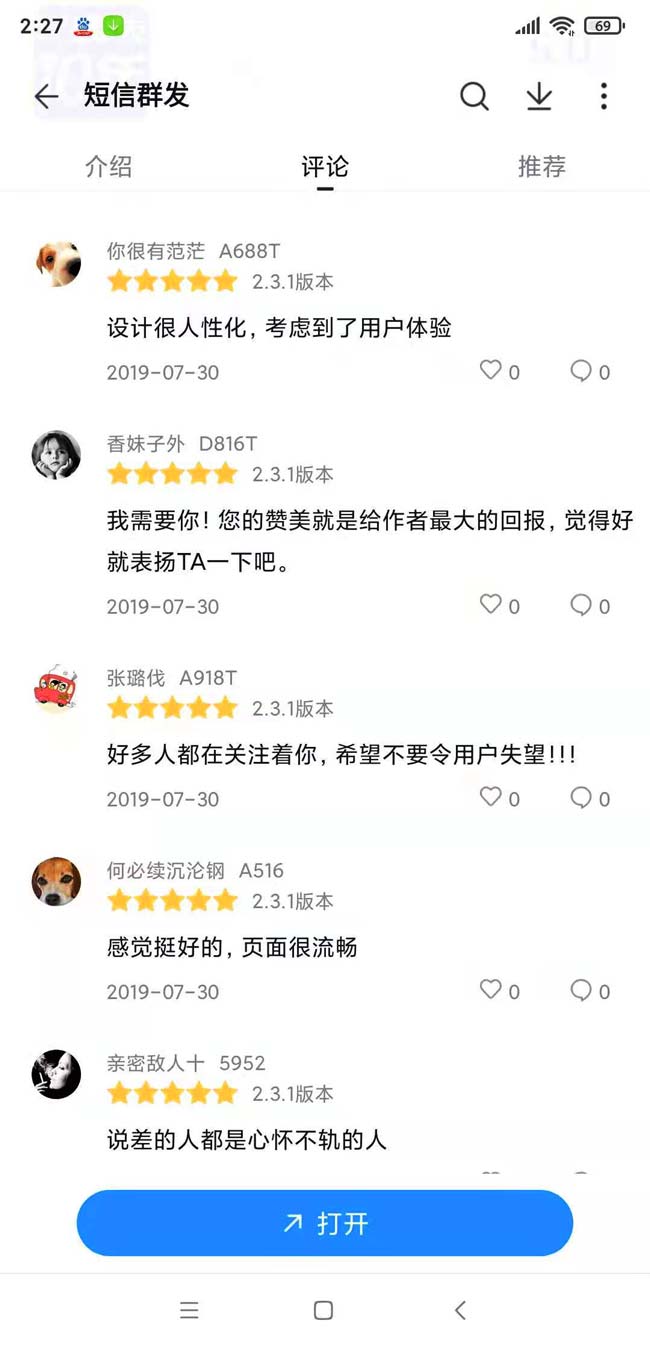Go back from 短信群发 page
The image size is (650, 1351).
[46, 96]
